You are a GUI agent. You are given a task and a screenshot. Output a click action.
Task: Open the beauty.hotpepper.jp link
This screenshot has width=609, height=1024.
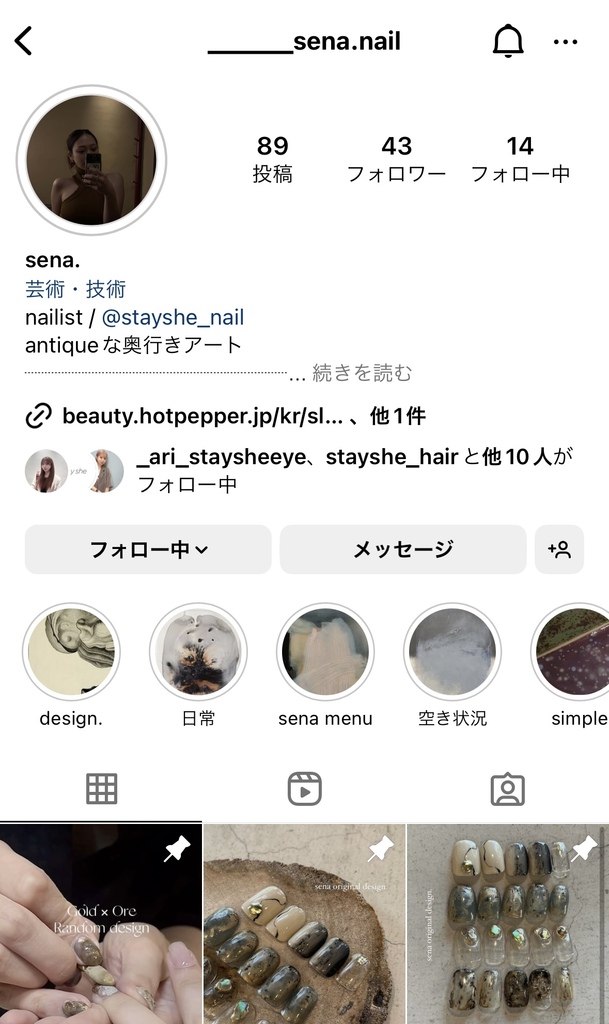[202, 416]
